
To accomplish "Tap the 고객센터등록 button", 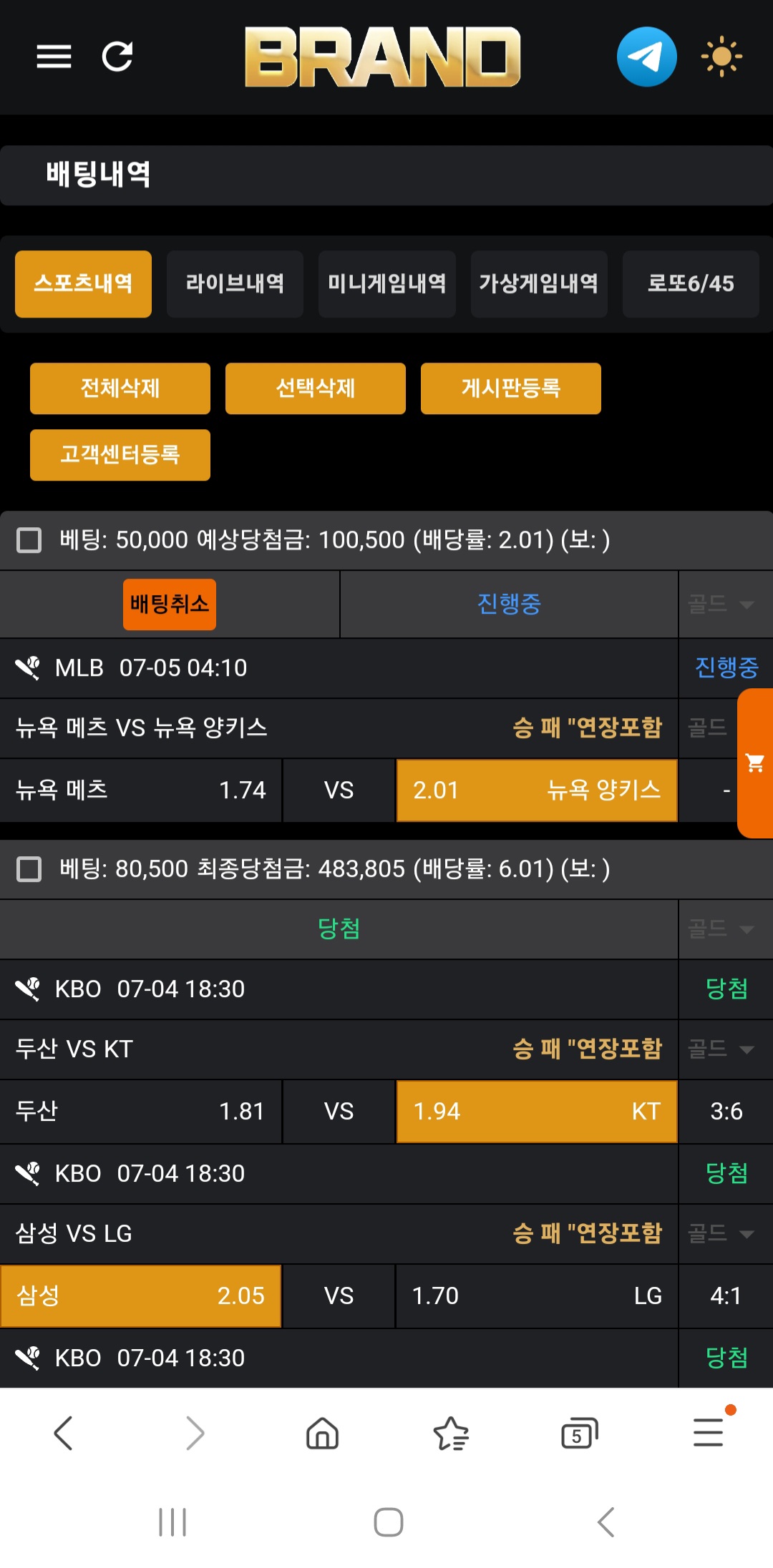I will coord(120,455).
